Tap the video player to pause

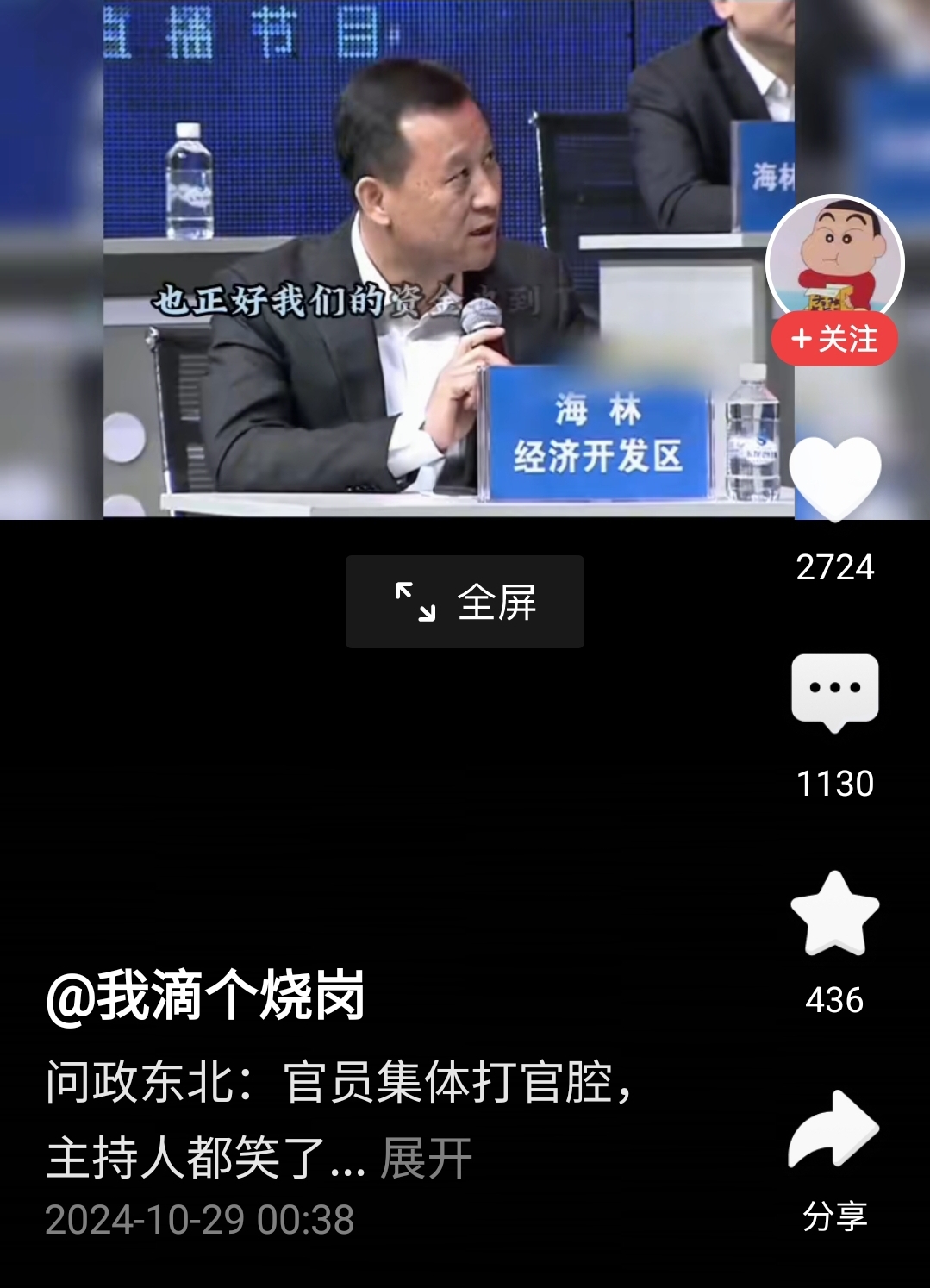pyautogui.click(x=388, y=259)
